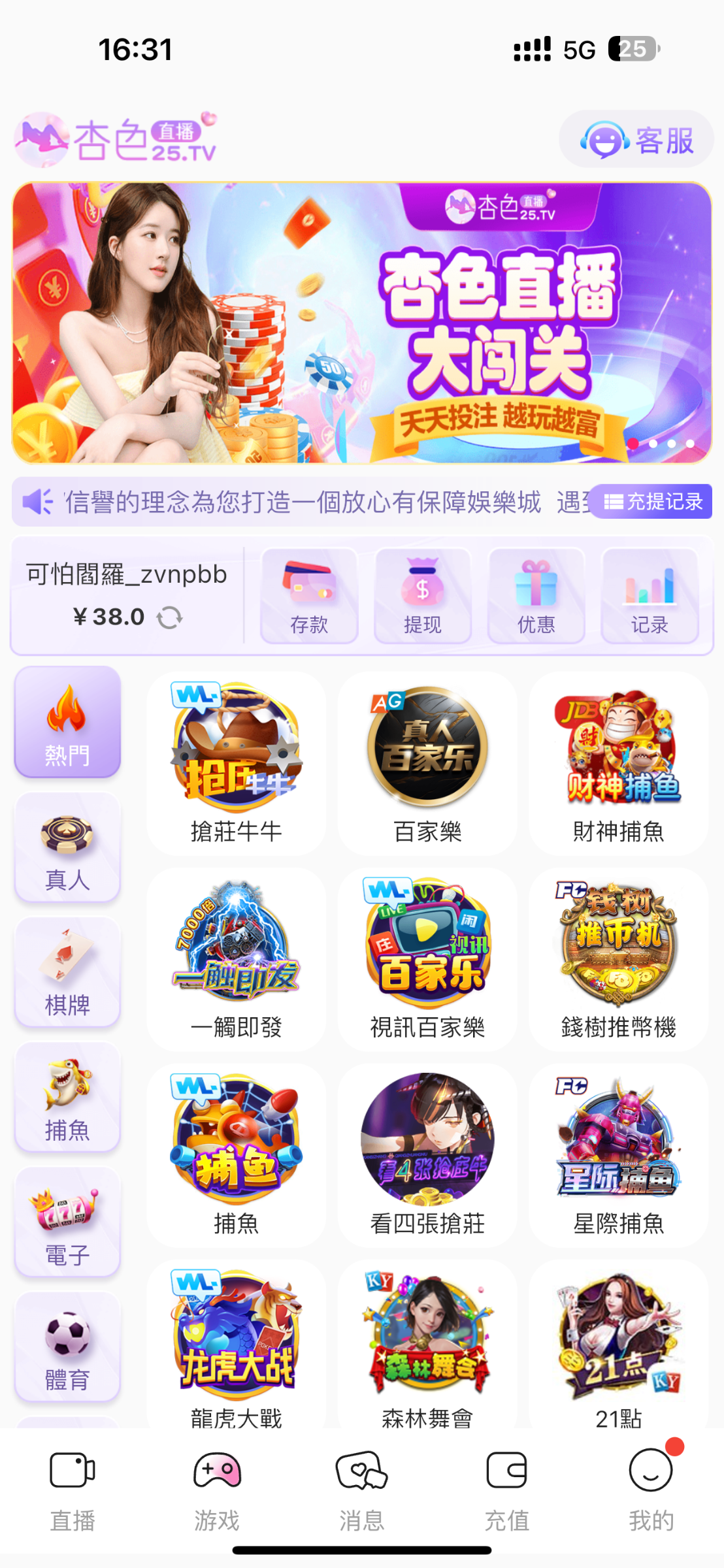Select the 體育 category
724x1568 pixels.
(x=67, y=1347)
